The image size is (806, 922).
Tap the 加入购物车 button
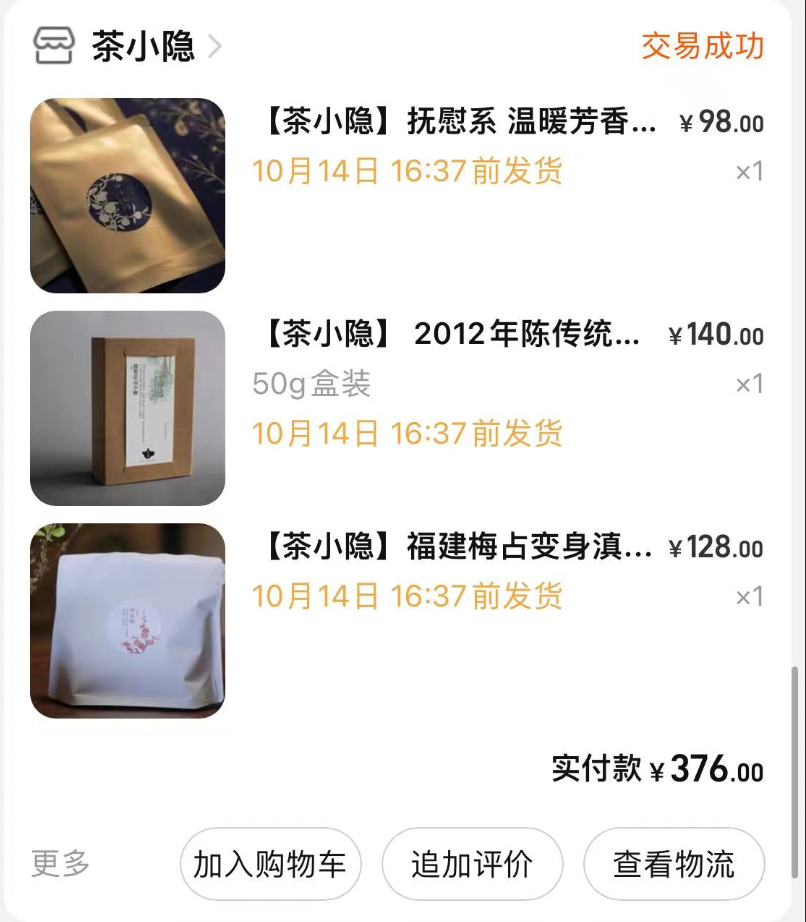click(x=270, y=864)
